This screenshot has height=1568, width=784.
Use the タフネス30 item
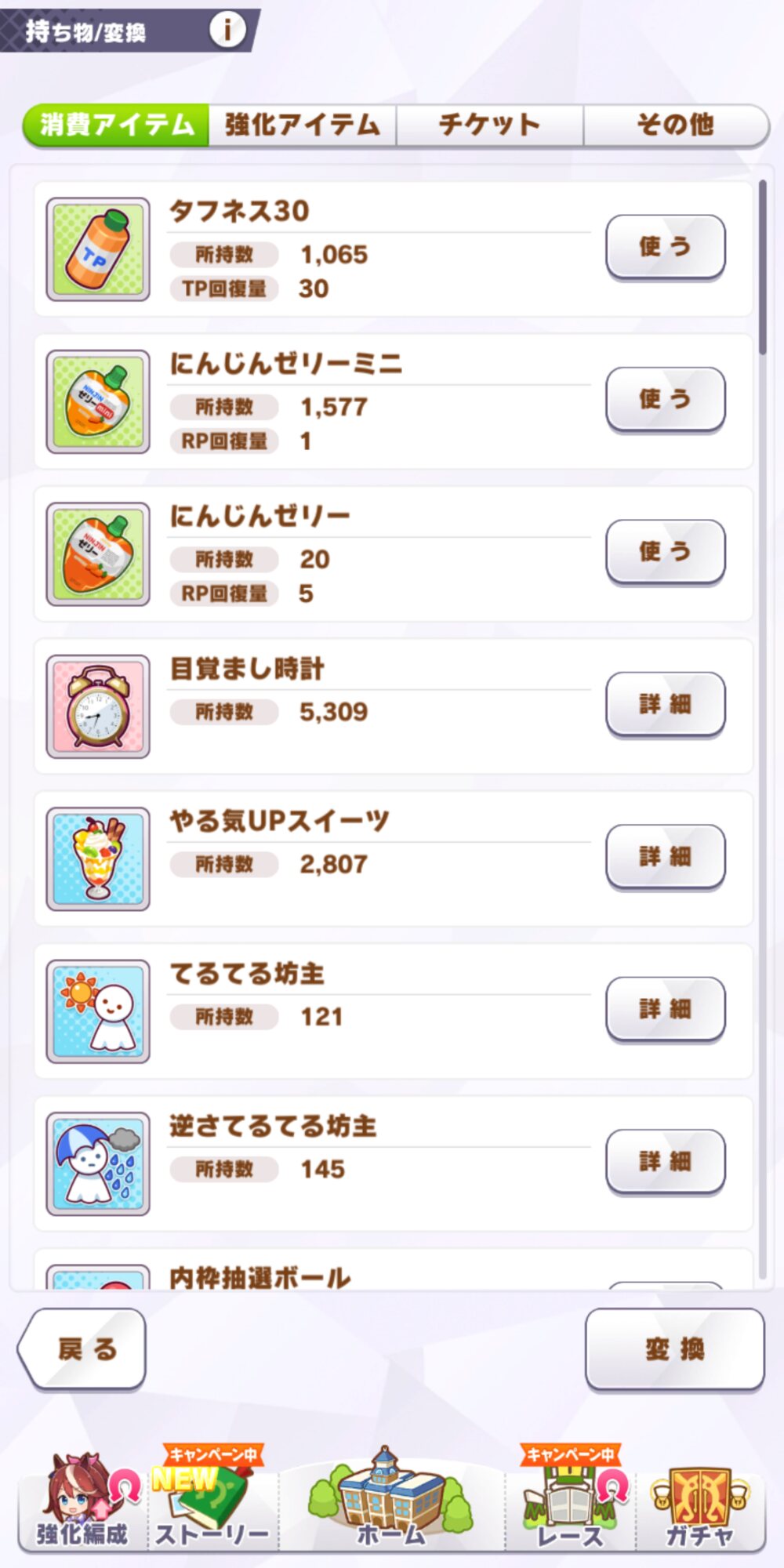pyautogui.click(x=665, y=247)
